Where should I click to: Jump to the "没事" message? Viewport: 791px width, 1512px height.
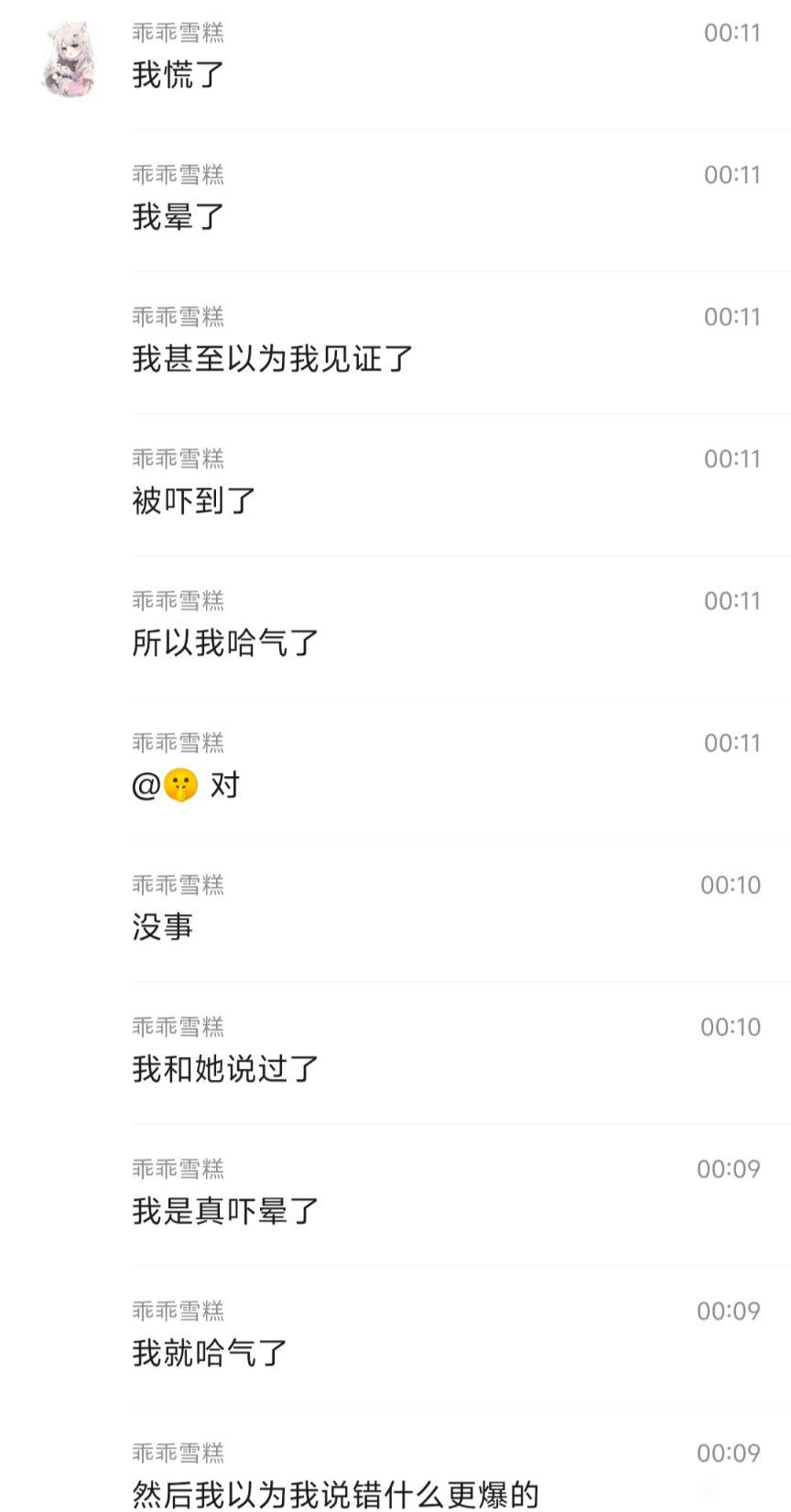click(163, 927)
